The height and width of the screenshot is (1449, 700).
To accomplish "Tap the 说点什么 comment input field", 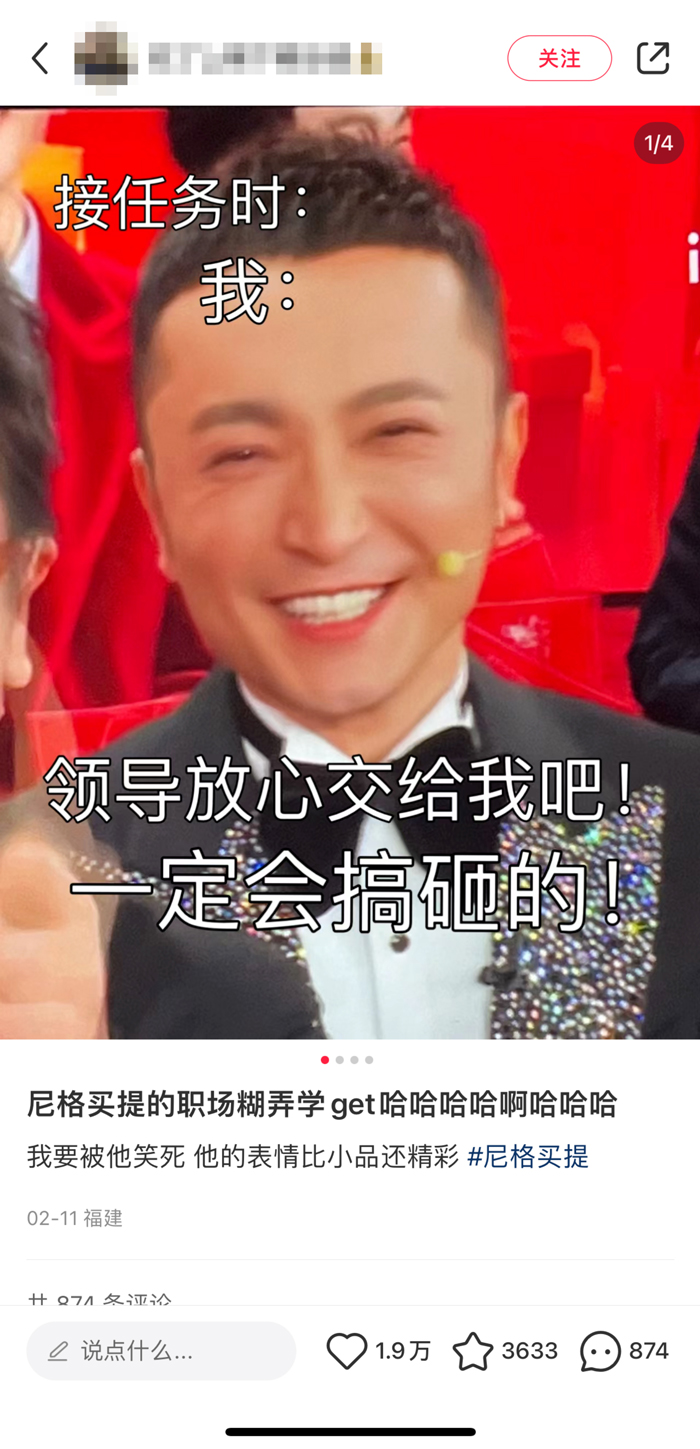I will pos(162,1351).
